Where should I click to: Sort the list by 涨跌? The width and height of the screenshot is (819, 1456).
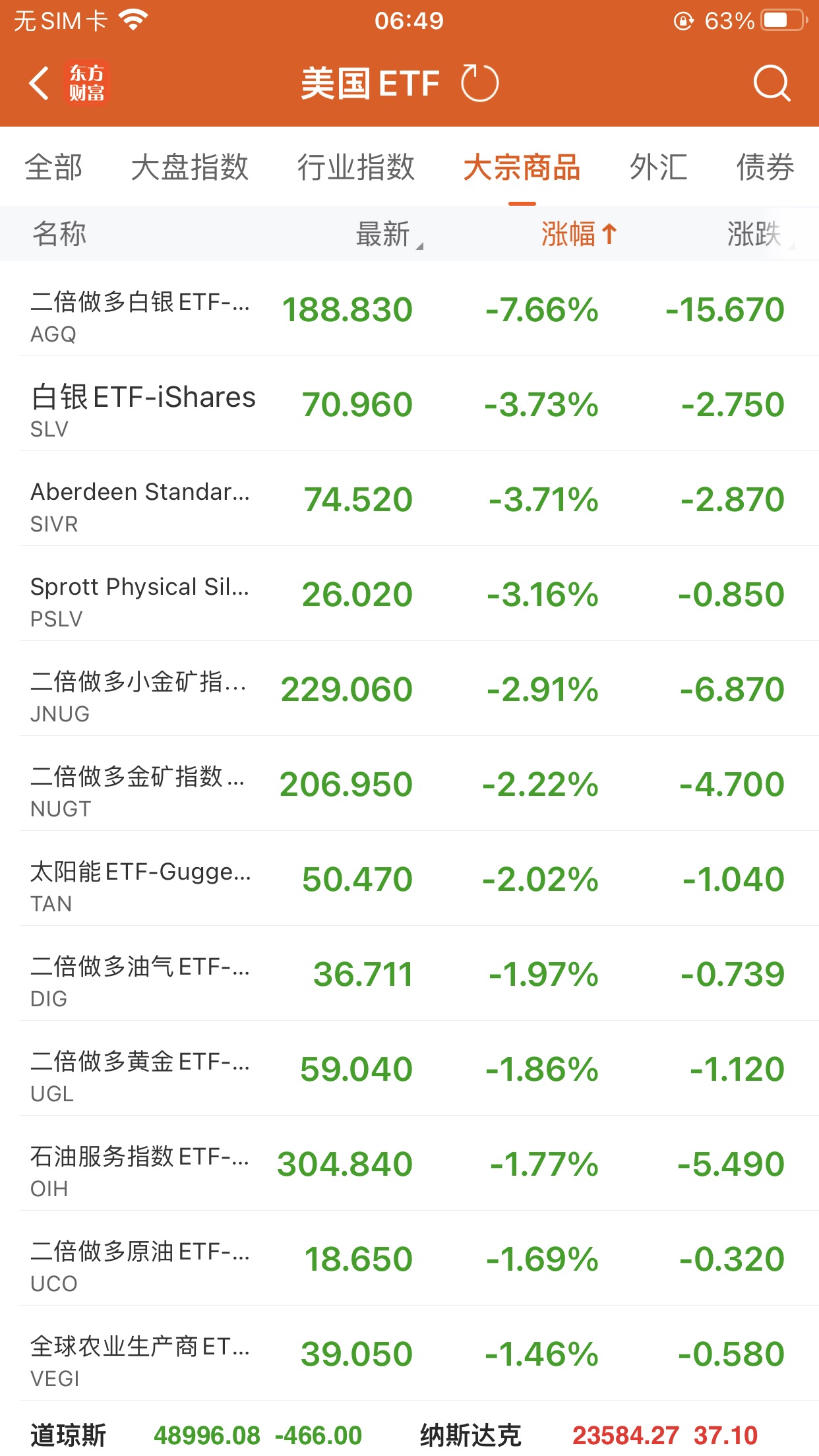(x=757, y=234)
